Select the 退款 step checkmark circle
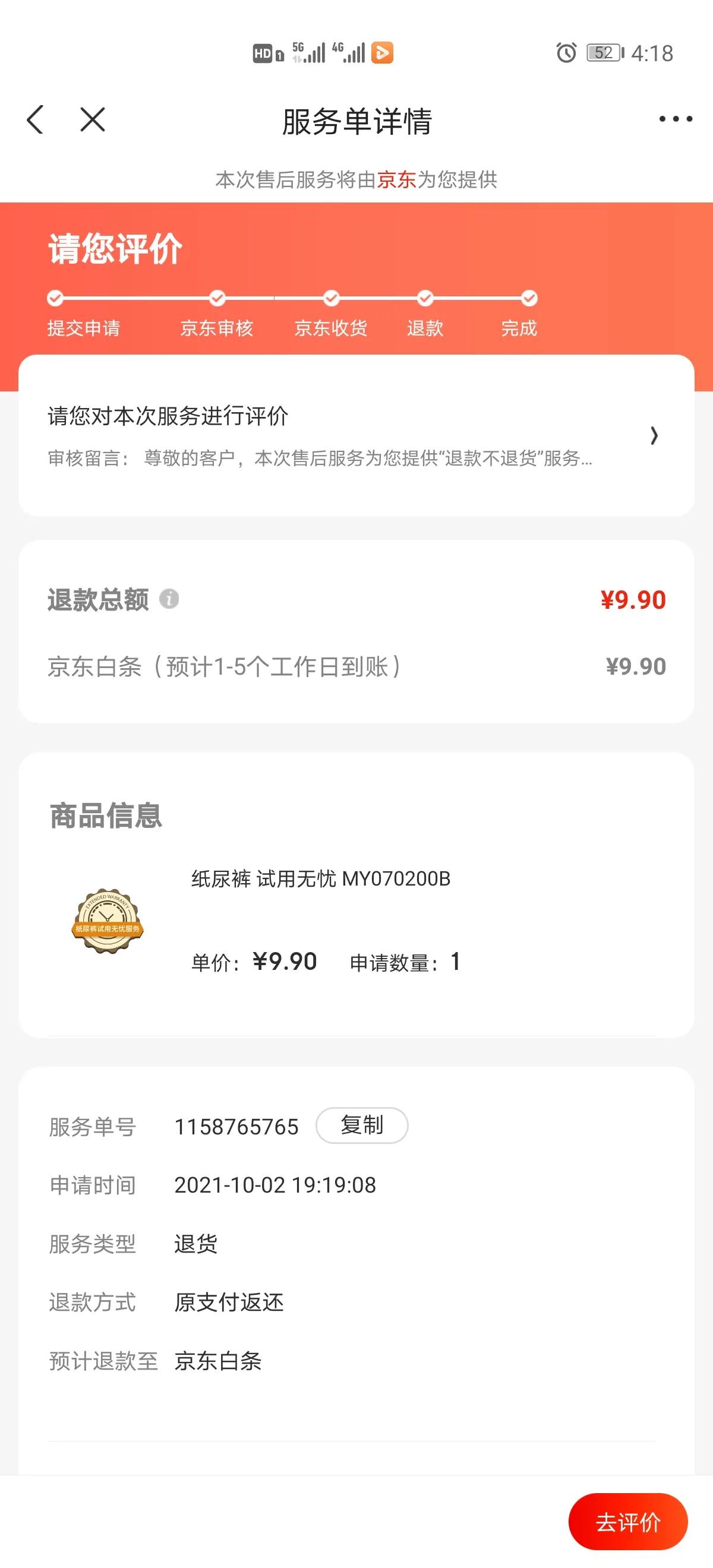 click(425, 298)
